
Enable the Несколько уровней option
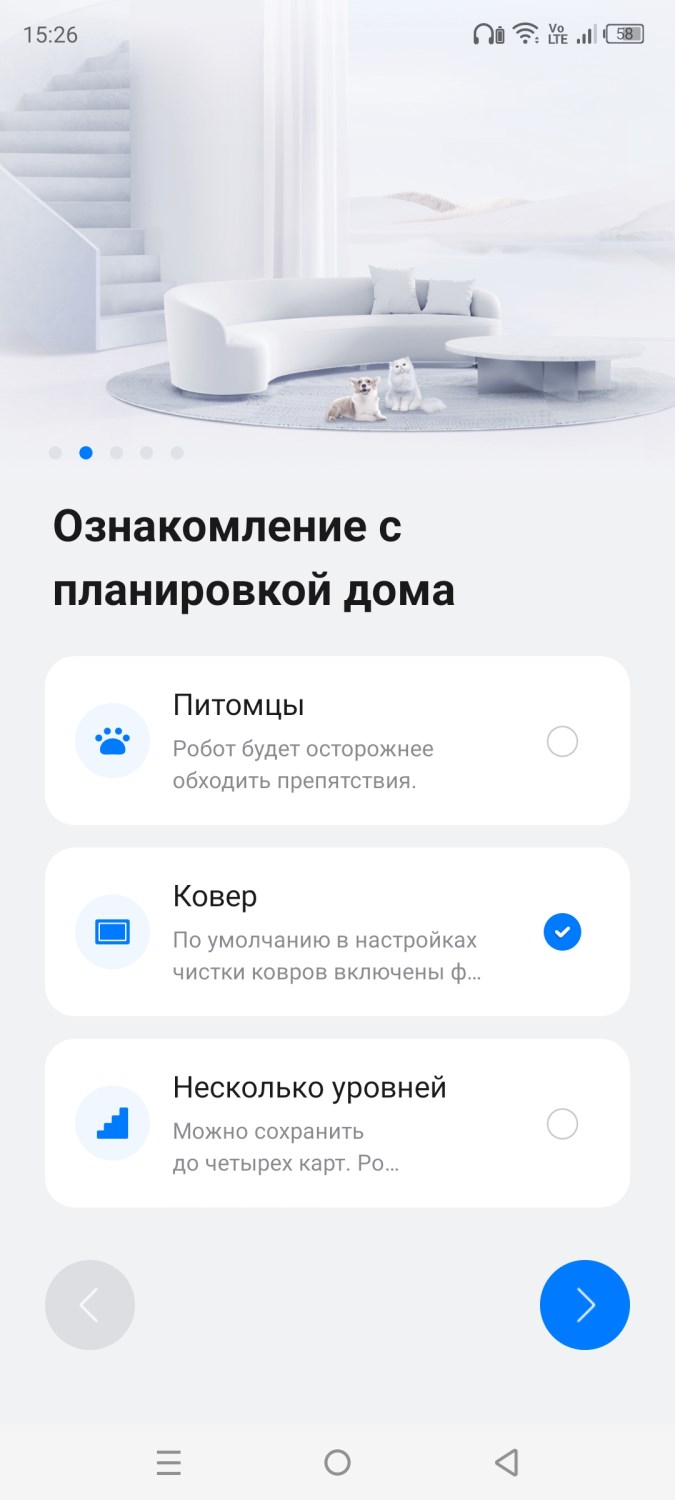562,1124
